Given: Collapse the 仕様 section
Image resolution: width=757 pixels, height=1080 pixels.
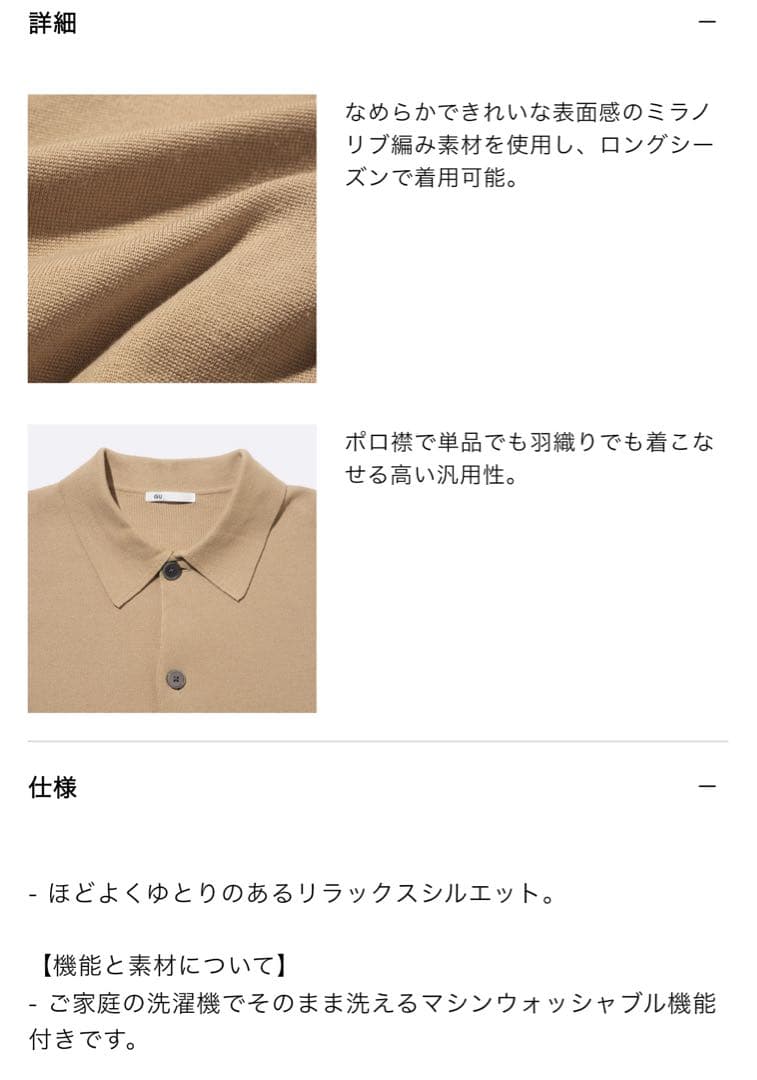Looking at the screenshot, I should tap(707, 787).
